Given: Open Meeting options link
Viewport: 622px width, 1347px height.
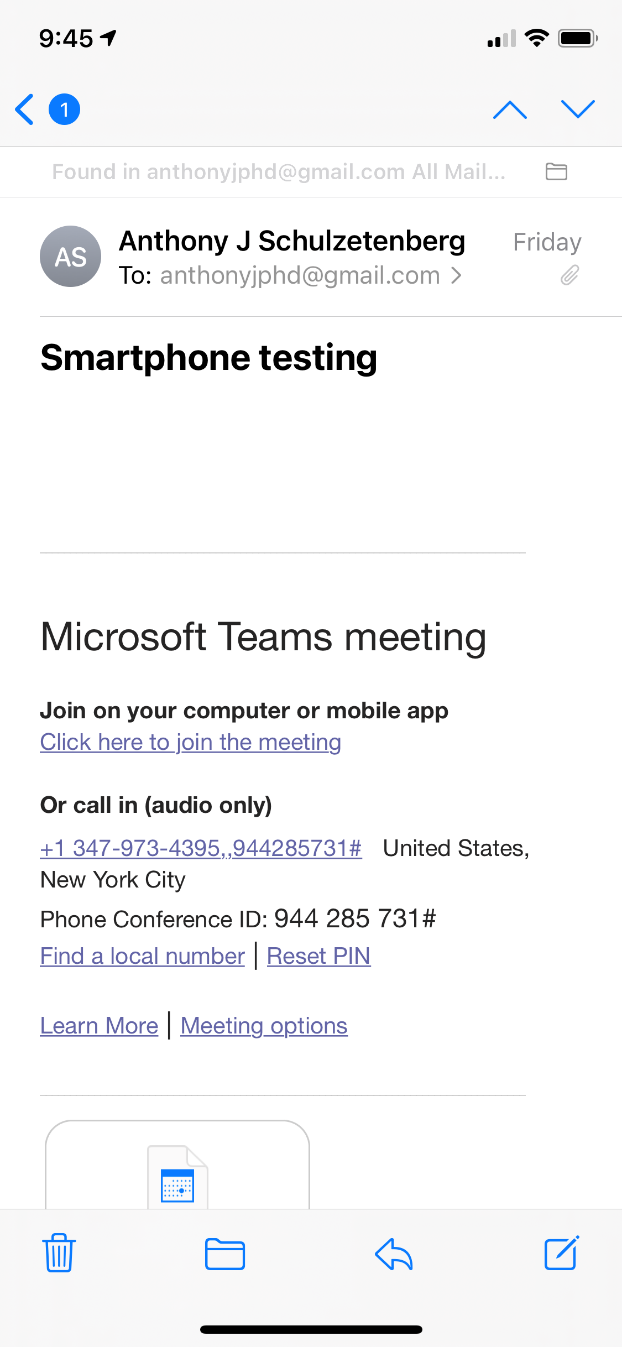Looking at the screenshot, I should pyautogui.click(x=264, y=1026).
